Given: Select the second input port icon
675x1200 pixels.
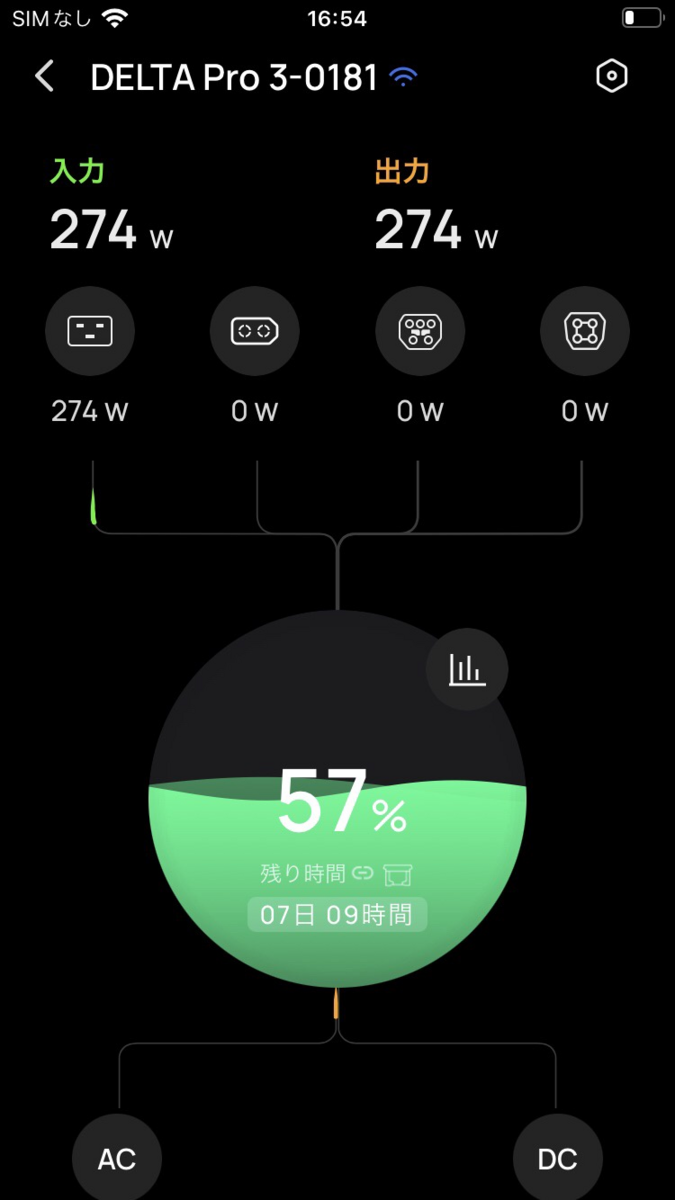Looking at the screenshot, I should pos(255,332).
